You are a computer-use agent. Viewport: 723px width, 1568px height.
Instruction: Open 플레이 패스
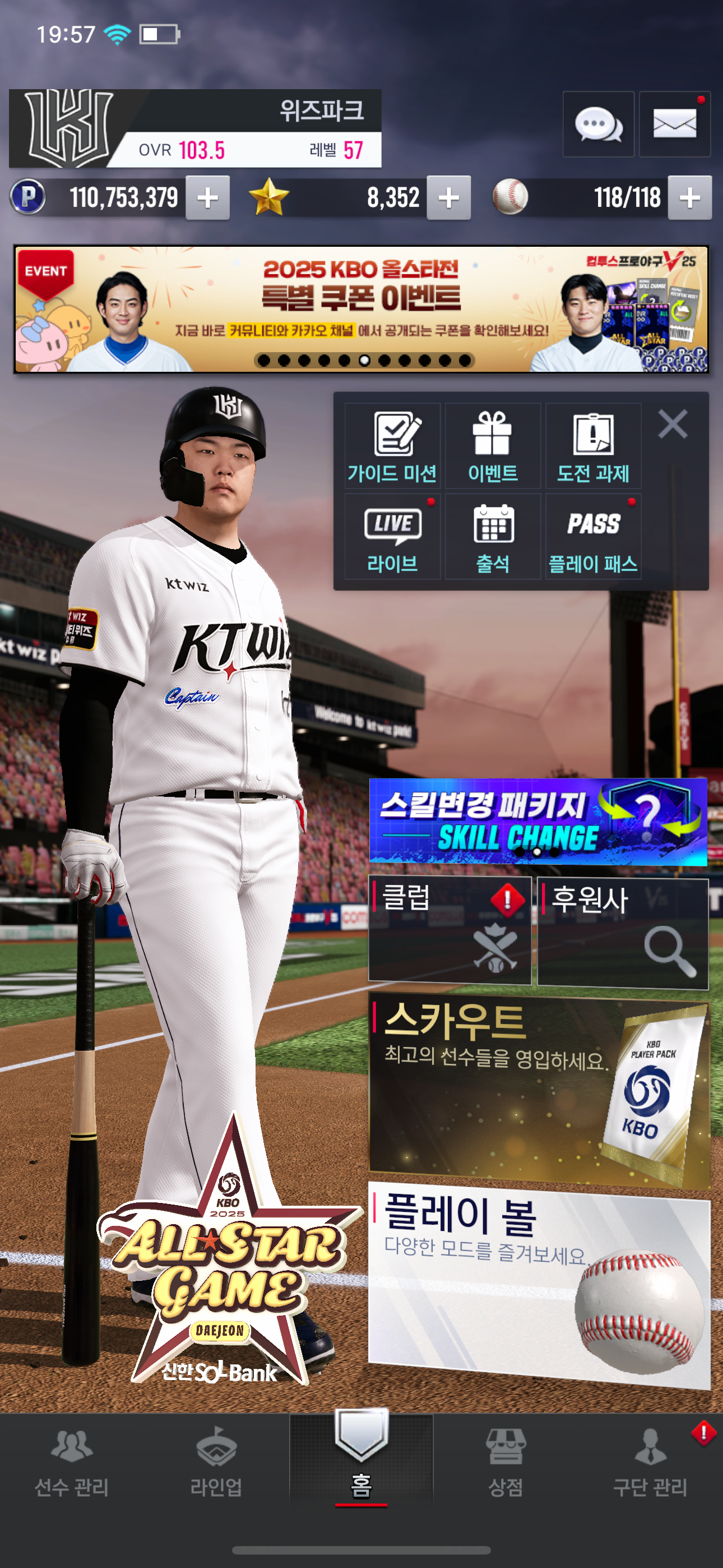tap(593, 536)
